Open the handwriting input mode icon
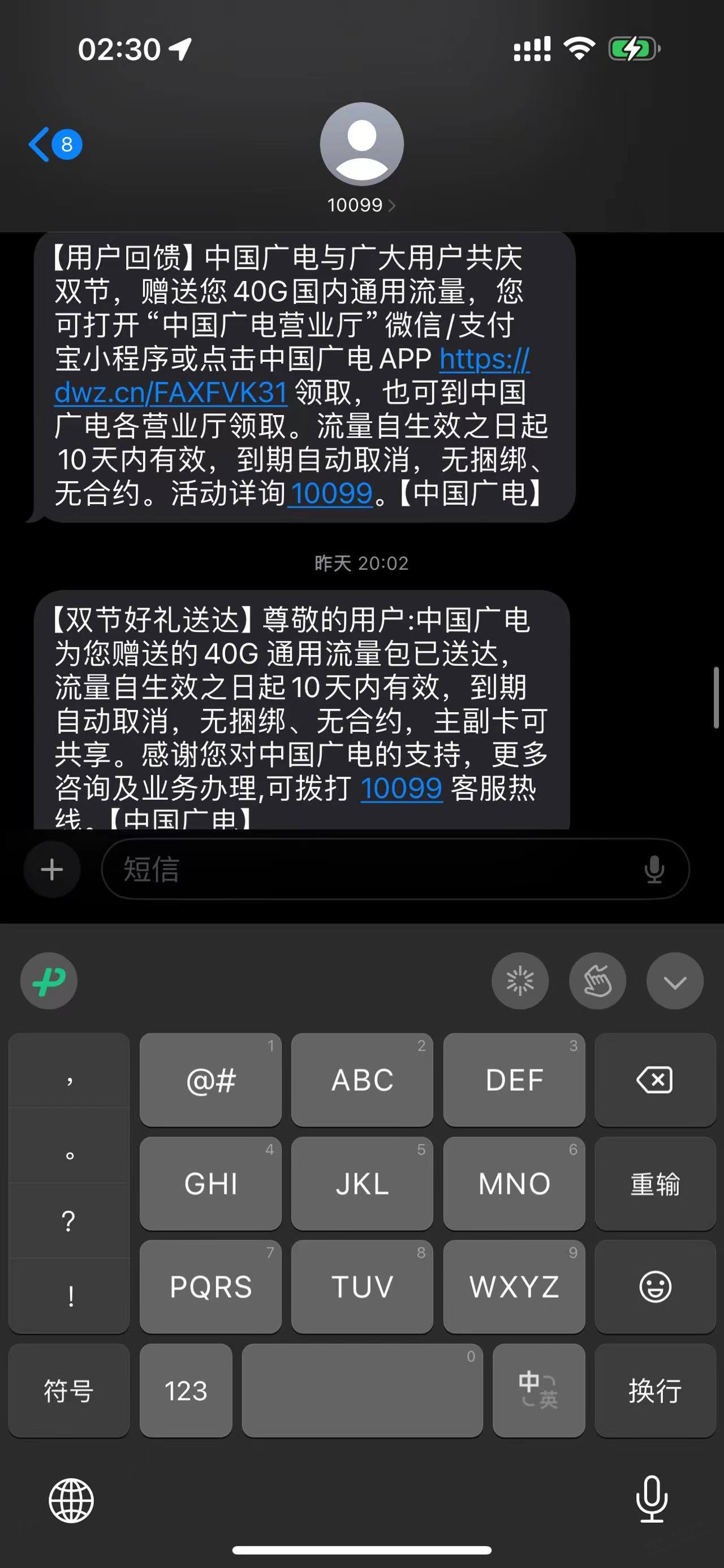724x1568 pixels. pos(597,981)
